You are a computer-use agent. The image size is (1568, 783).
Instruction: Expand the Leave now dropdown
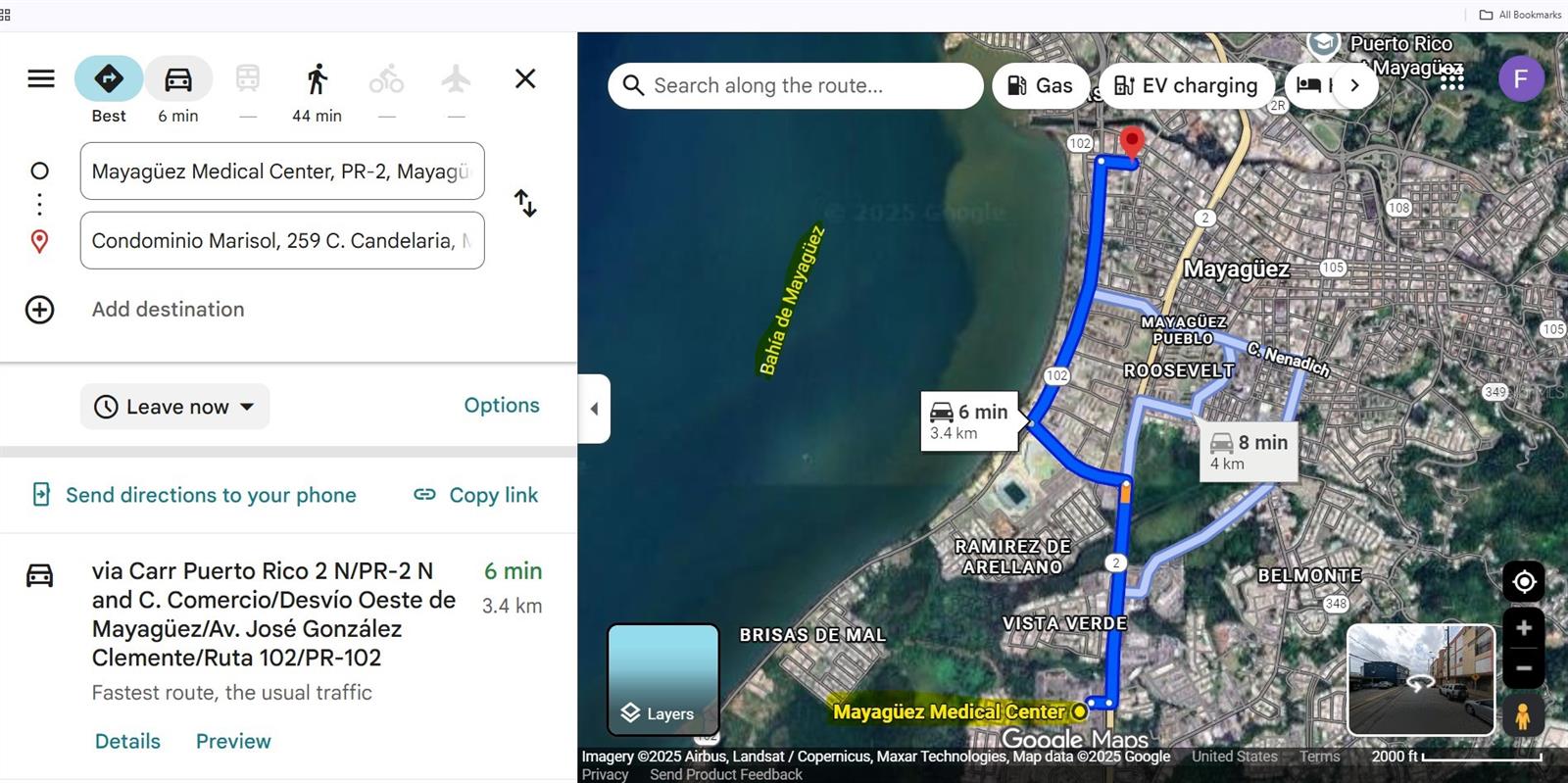click(174, 407)
